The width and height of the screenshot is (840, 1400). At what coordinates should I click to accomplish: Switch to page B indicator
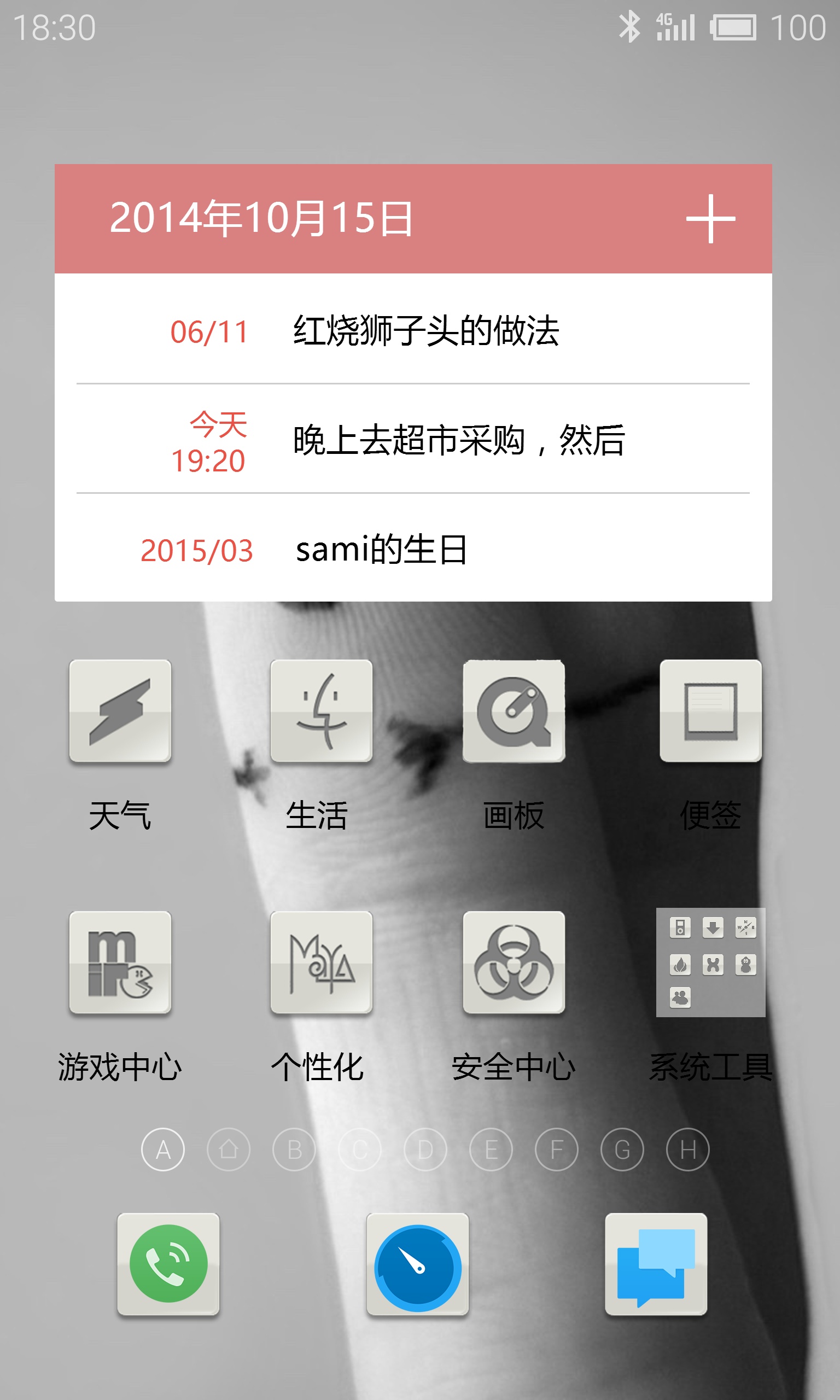[294, 1150]
